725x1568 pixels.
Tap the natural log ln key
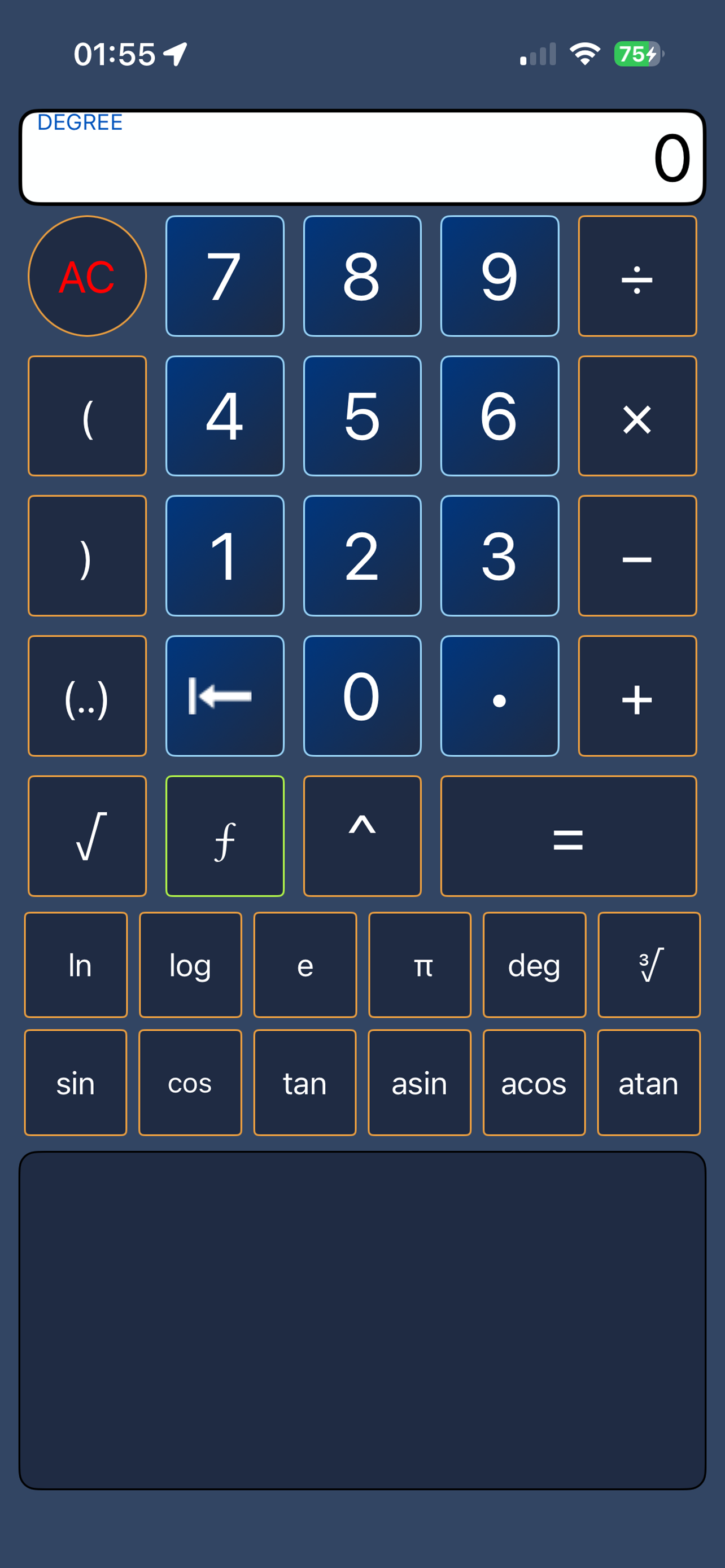pos(76,965)
